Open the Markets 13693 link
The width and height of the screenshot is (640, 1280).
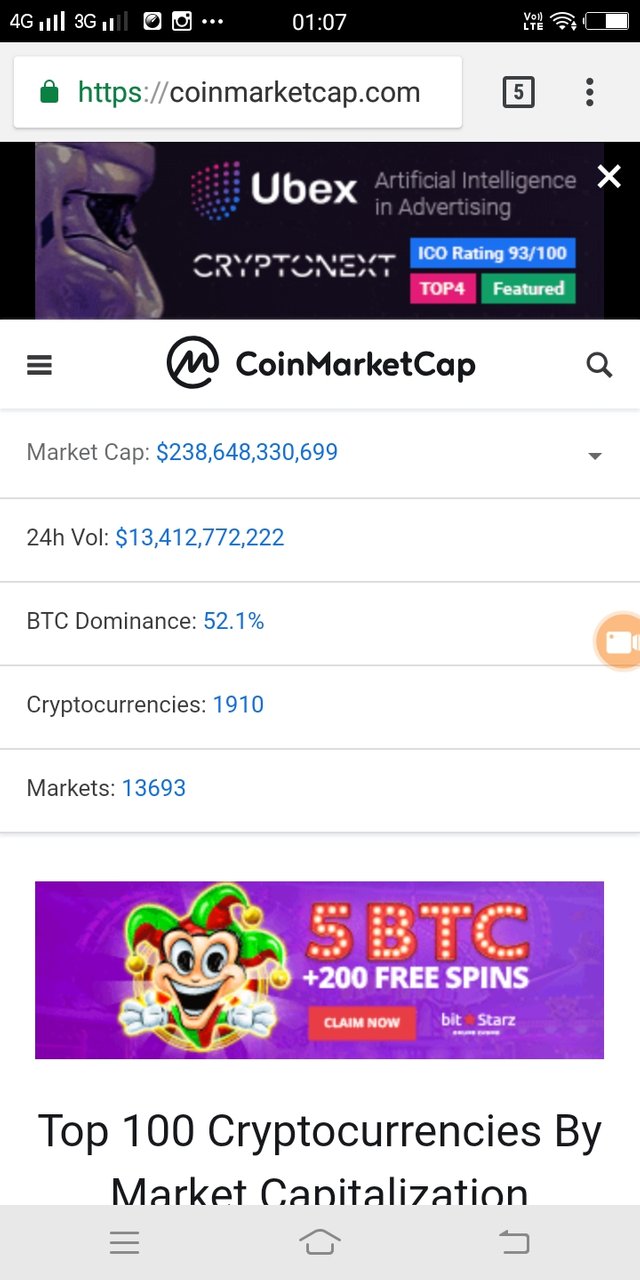[154, 788]
